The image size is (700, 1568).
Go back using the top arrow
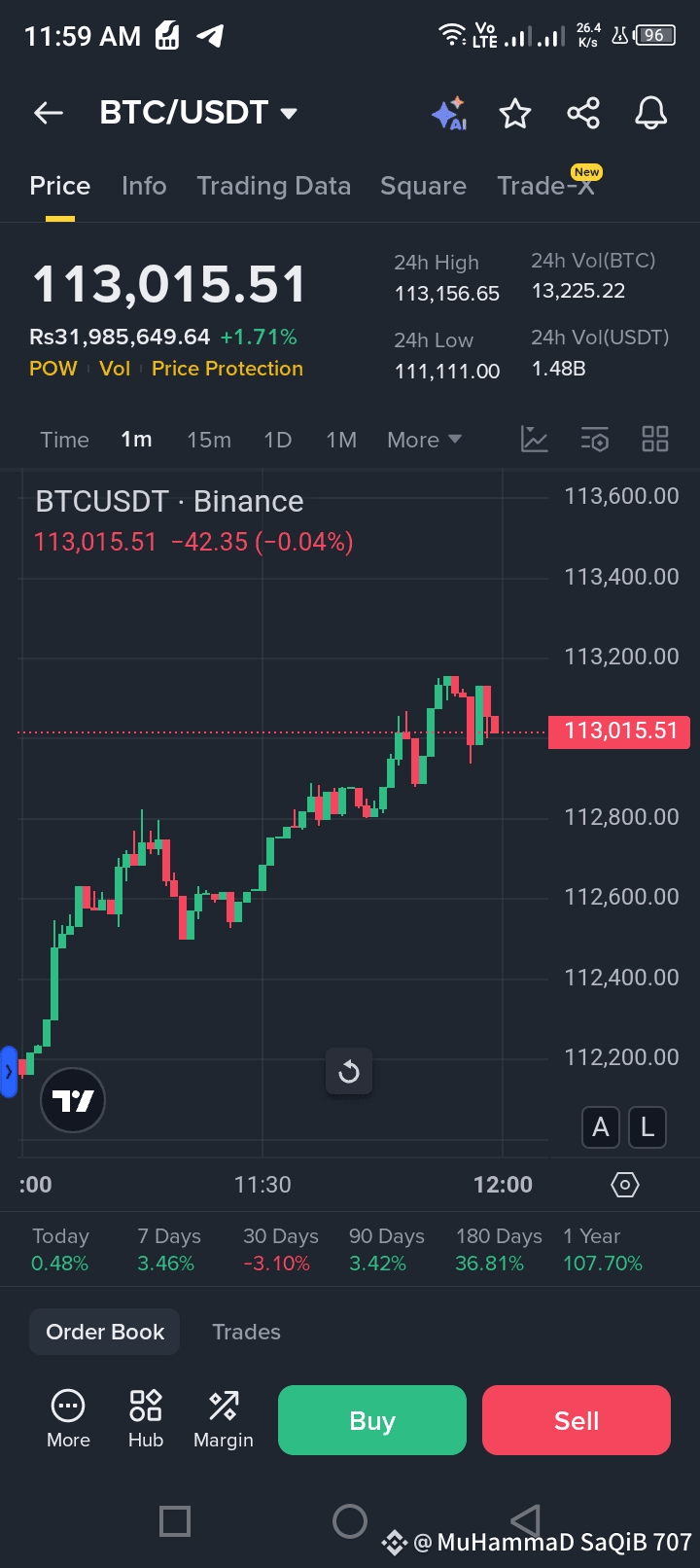tap(49, 114)
